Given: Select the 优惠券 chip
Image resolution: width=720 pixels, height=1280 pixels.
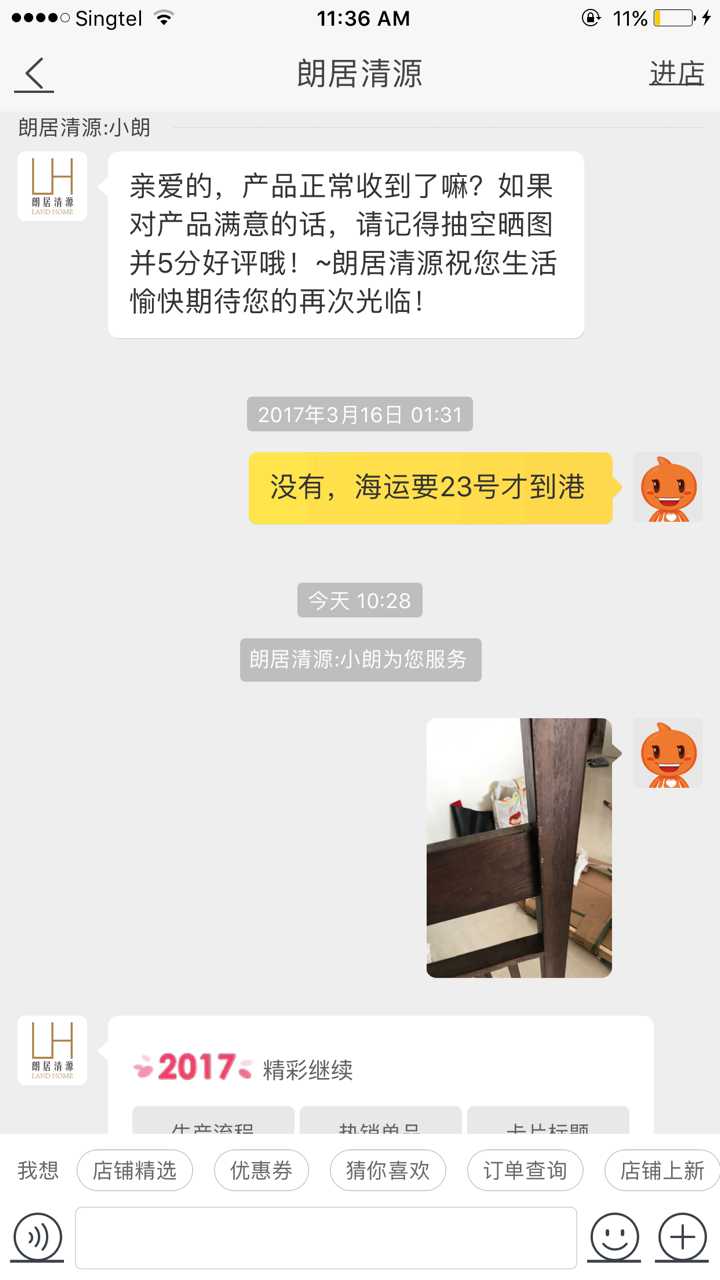Looking at the screenshot, I should (x=261, y=1171).
